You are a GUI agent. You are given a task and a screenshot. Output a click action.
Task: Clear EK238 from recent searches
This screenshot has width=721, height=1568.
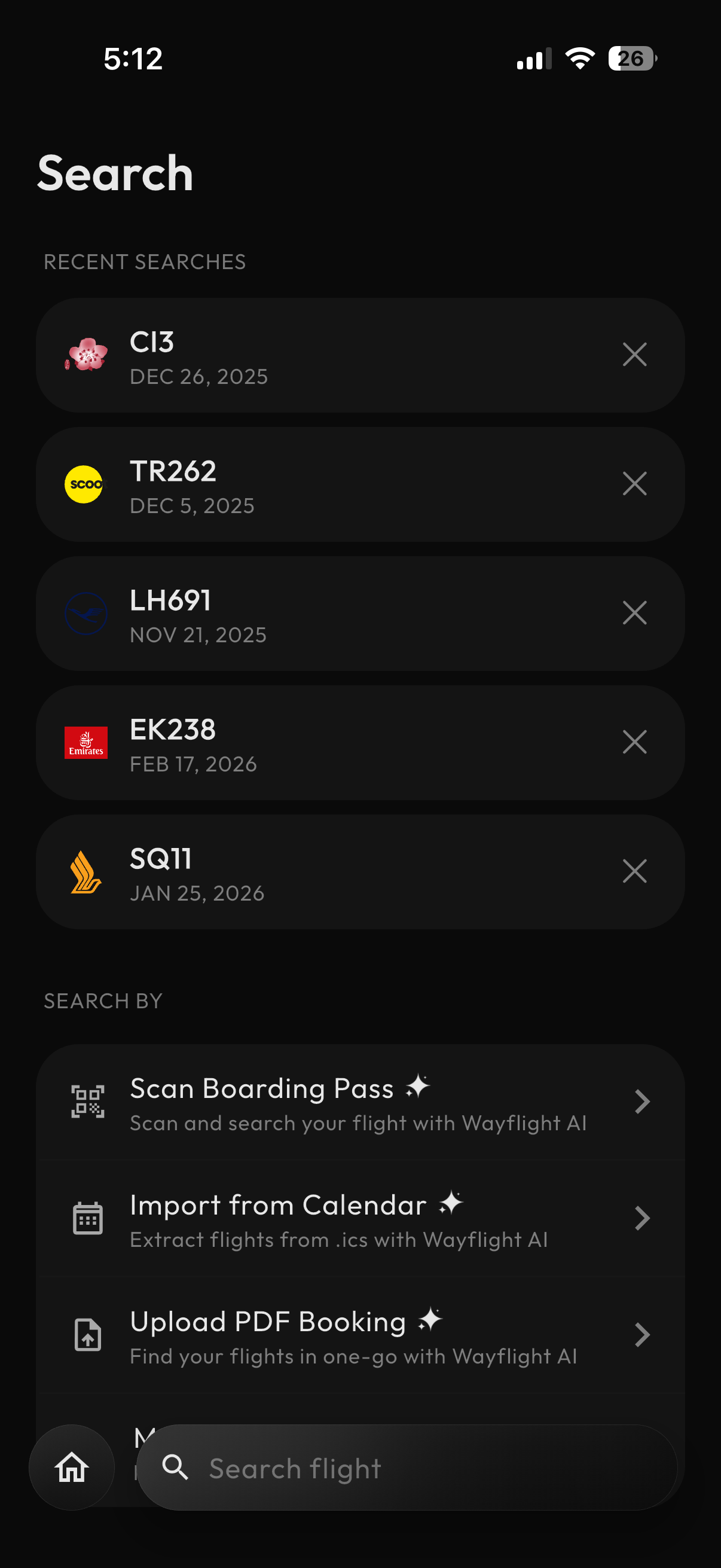coord(634,742)
